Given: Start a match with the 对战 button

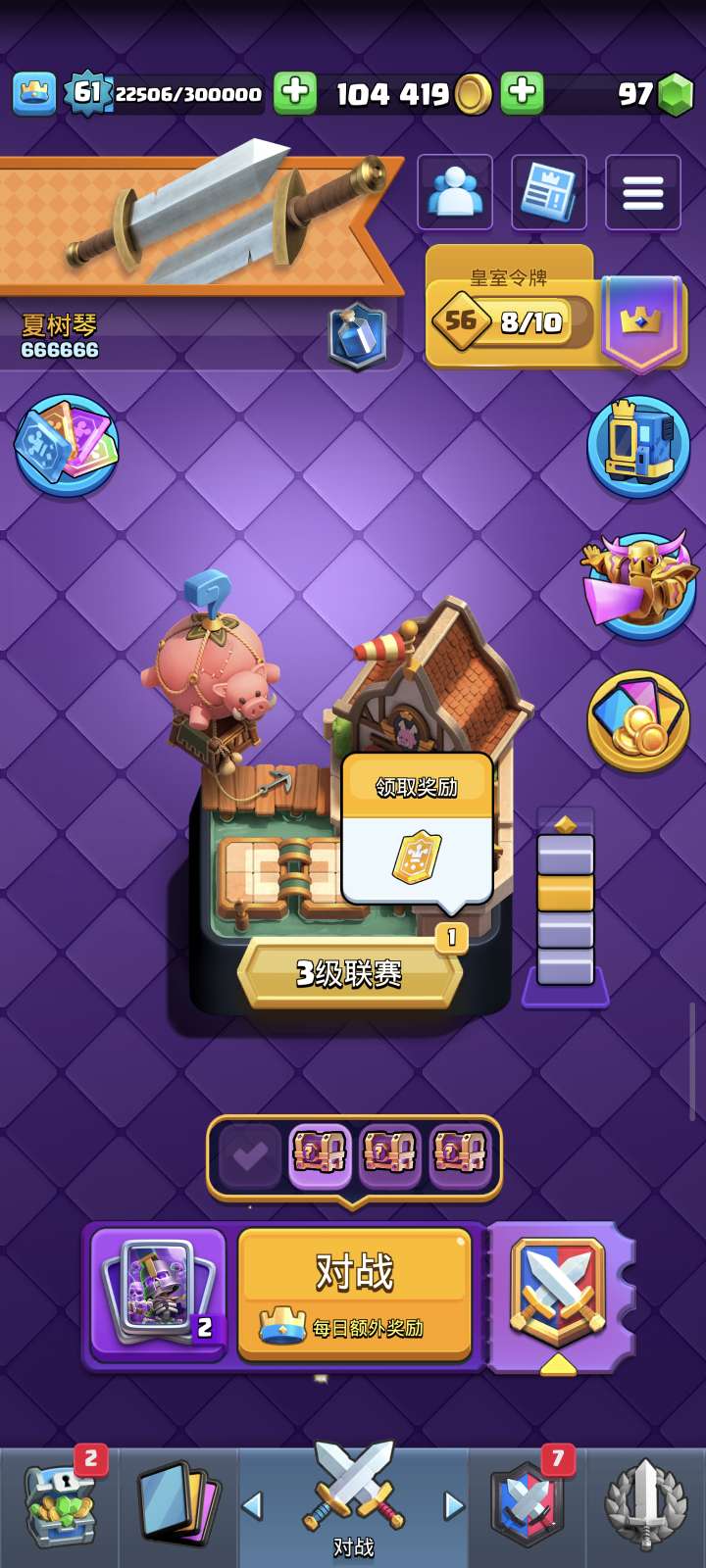Looking at the screenshot, I should click(x=354, y=1292).
